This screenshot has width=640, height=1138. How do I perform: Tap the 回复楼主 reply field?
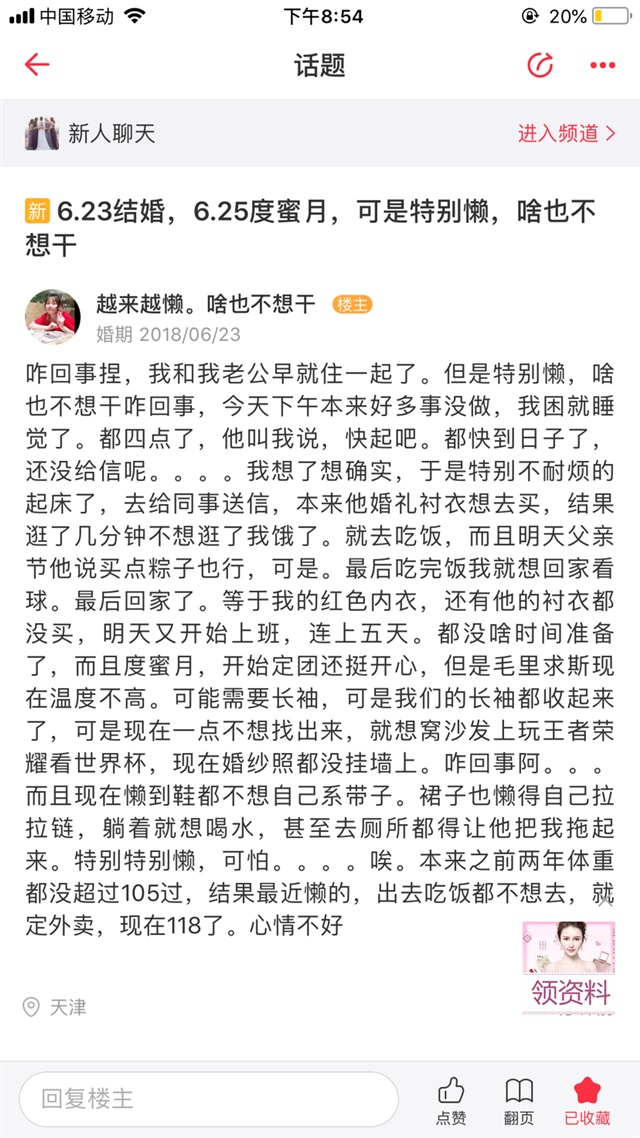tap(208, 1099)
